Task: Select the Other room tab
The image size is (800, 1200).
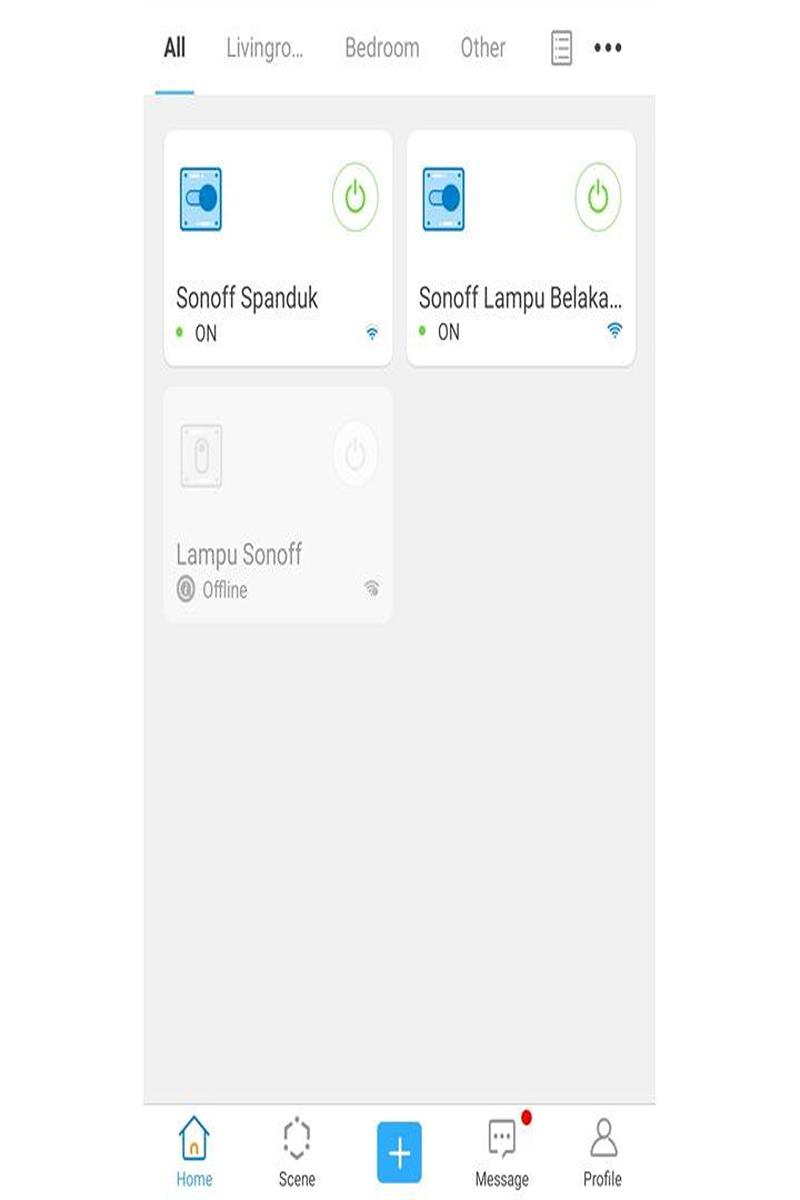Action: [483, 48]
